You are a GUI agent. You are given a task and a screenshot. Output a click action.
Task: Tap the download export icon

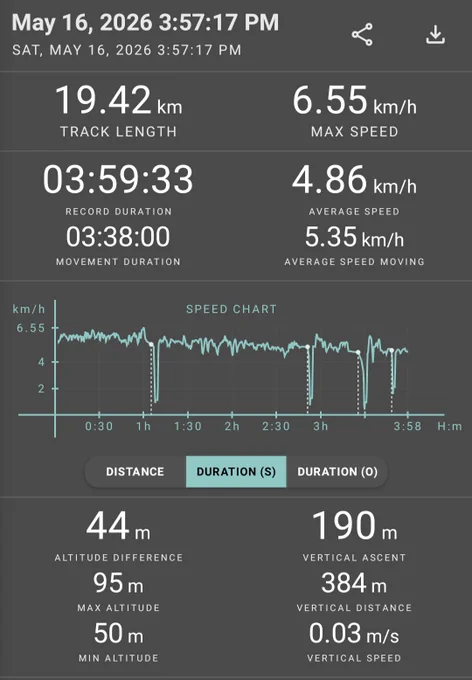coord(435,35)
